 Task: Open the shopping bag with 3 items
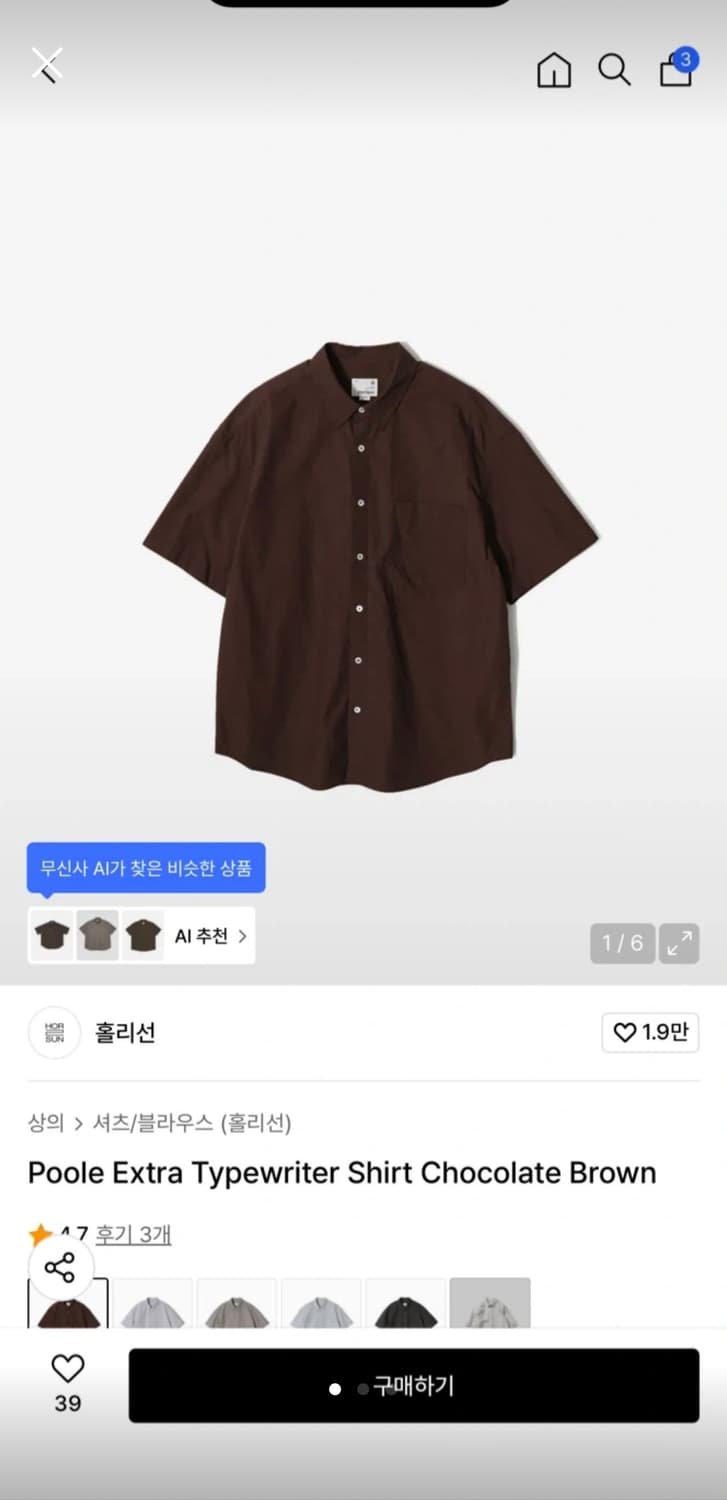(676, 70)
